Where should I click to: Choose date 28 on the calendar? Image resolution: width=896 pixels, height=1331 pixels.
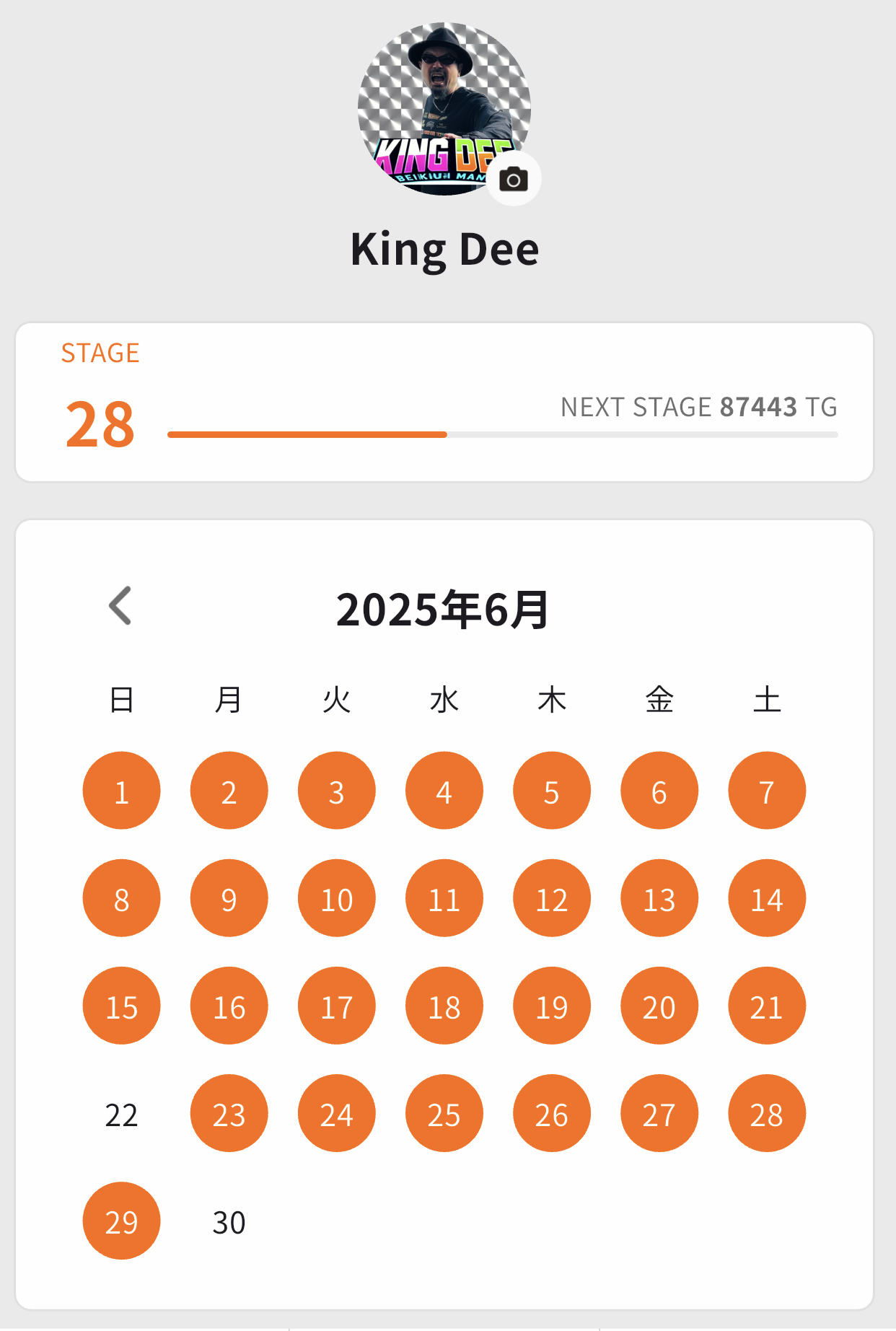click(x=767, y=1114)
